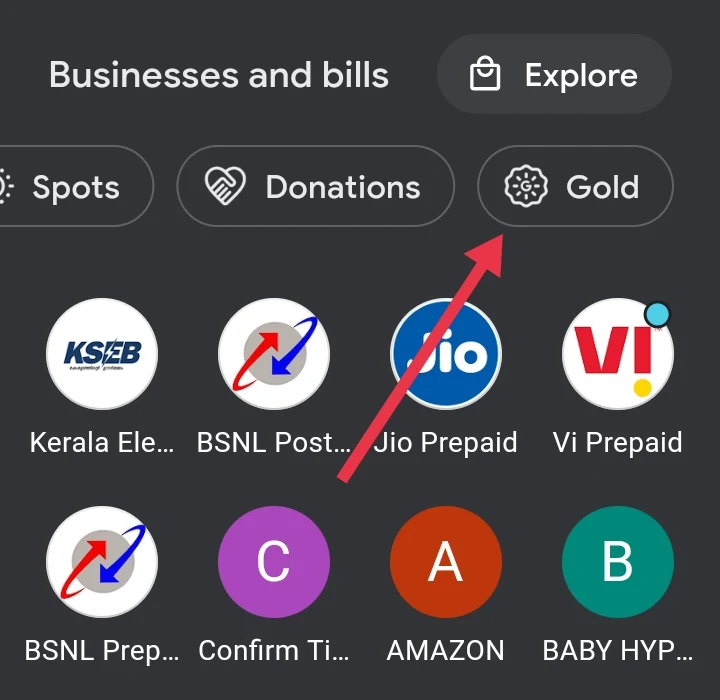The height and width of the screenshot is (700, 720).
Task: Select Jio Prepaid recharge
Action: [x=445, y=354]
